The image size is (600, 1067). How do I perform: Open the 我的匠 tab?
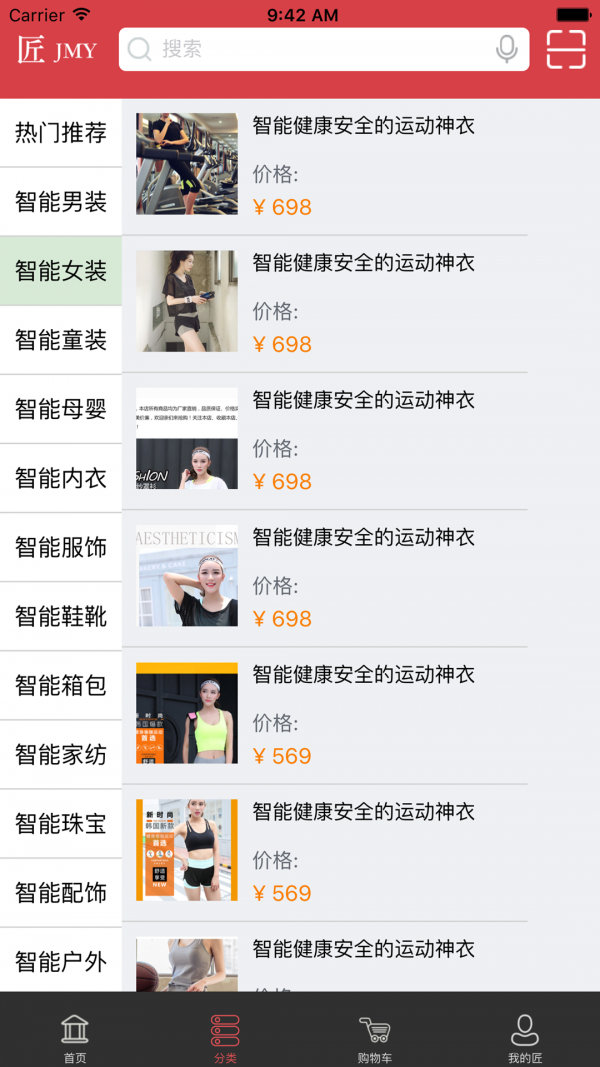pyautogui.click(x=524, y=1037)
